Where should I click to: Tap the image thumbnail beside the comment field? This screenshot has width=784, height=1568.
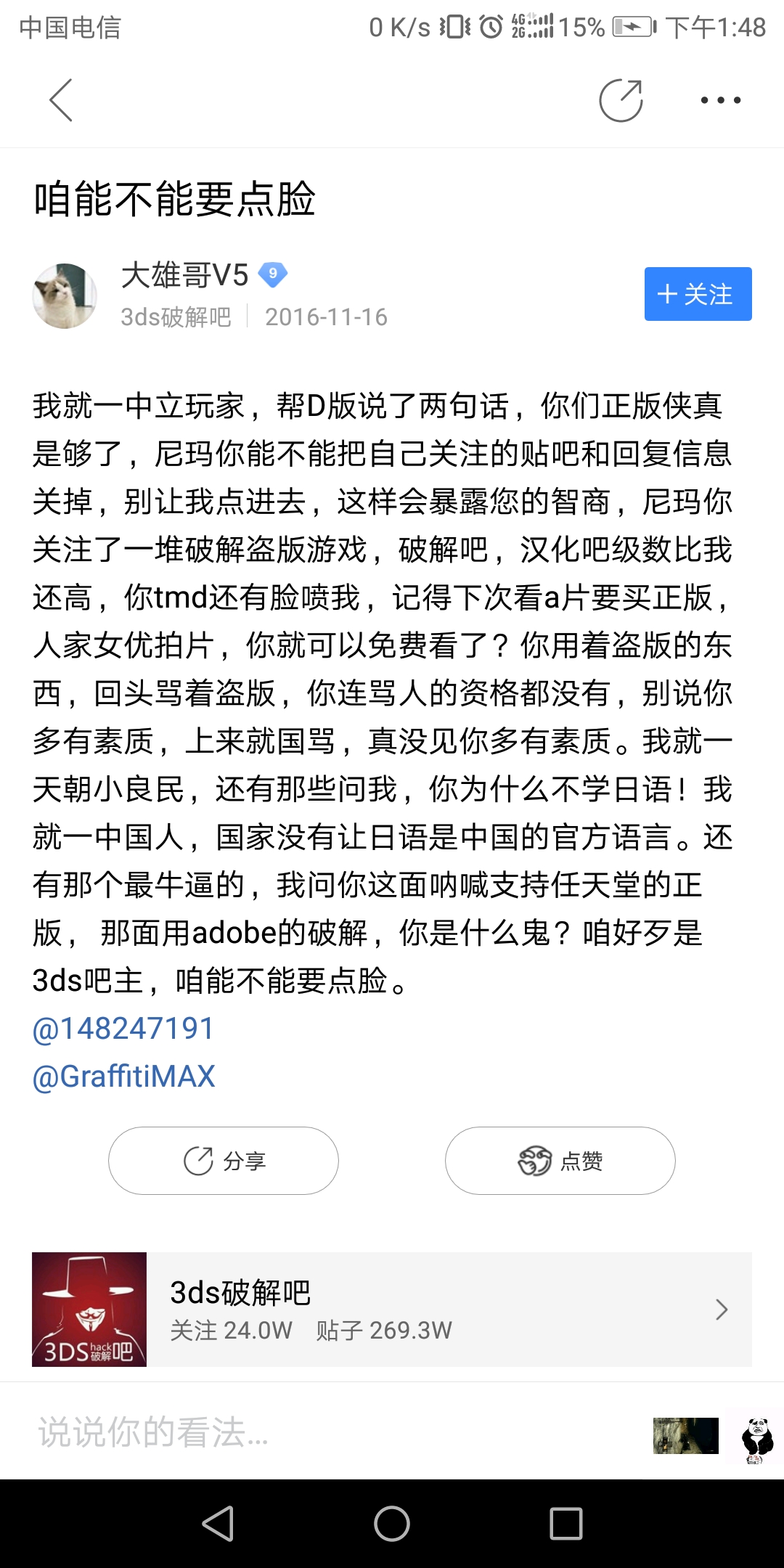[686, 1435]
